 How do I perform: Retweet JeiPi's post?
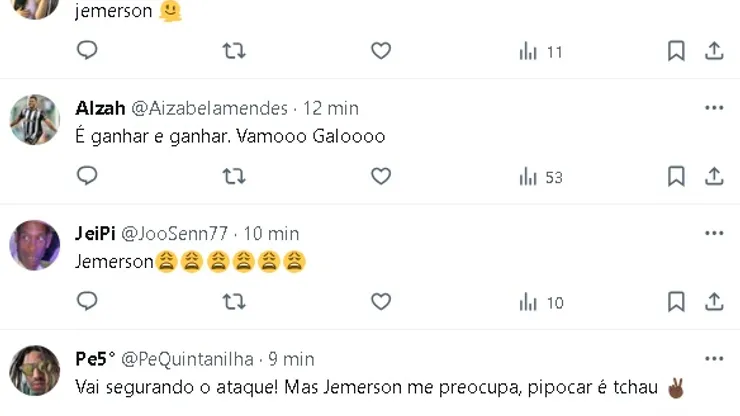tap(234, 301)
